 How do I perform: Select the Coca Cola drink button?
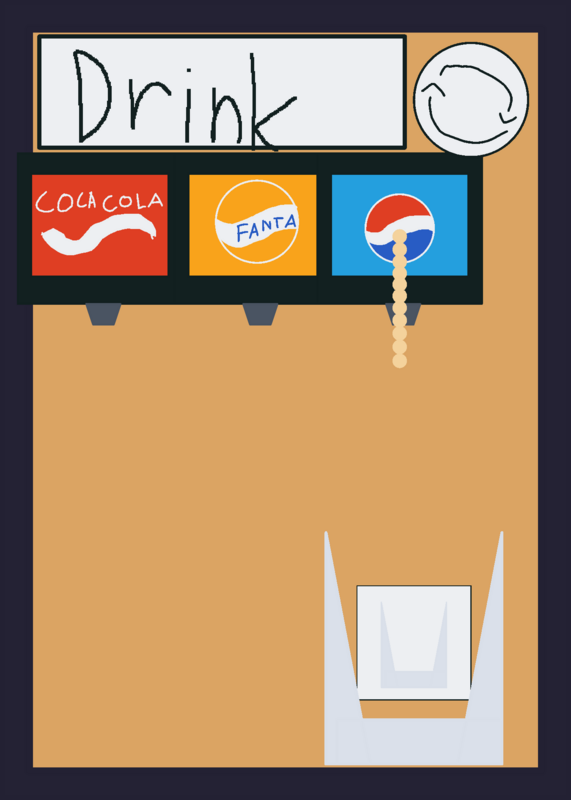point(100,225)
